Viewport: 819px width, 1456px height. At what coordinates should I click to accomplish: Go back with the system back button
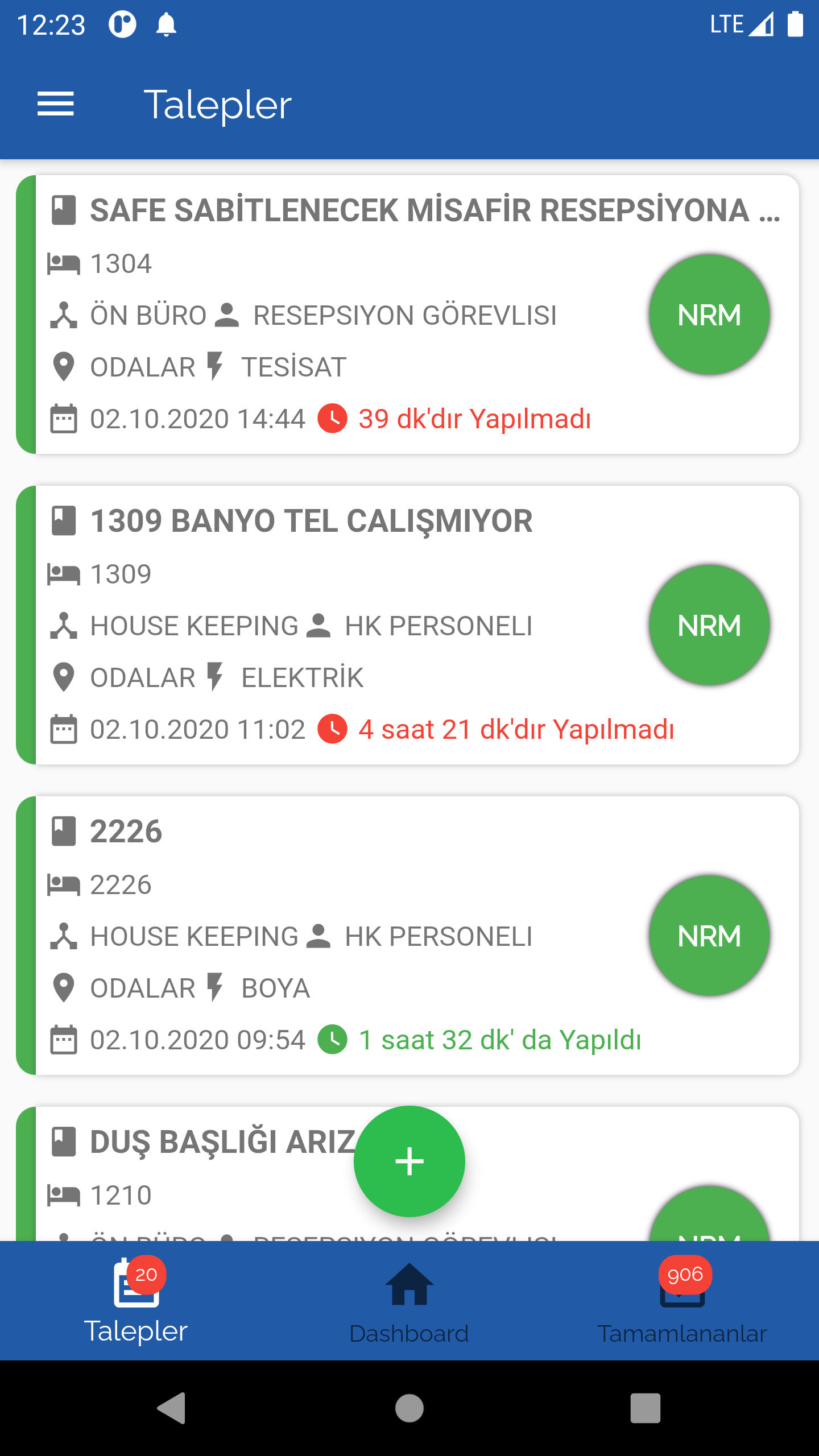pos(171,1408)
